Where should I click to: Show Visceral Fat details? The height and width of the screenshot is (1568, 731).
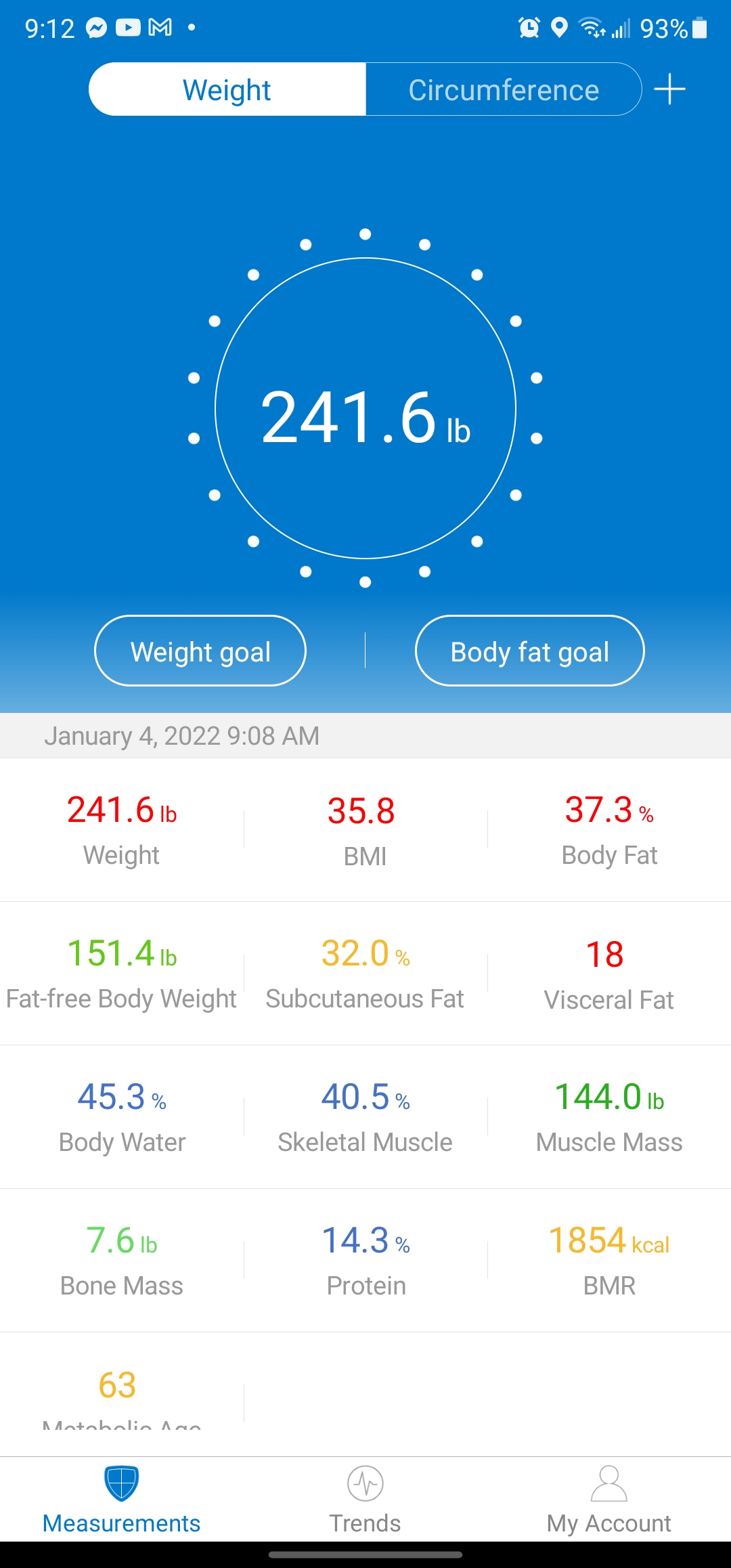click(609, 974)
